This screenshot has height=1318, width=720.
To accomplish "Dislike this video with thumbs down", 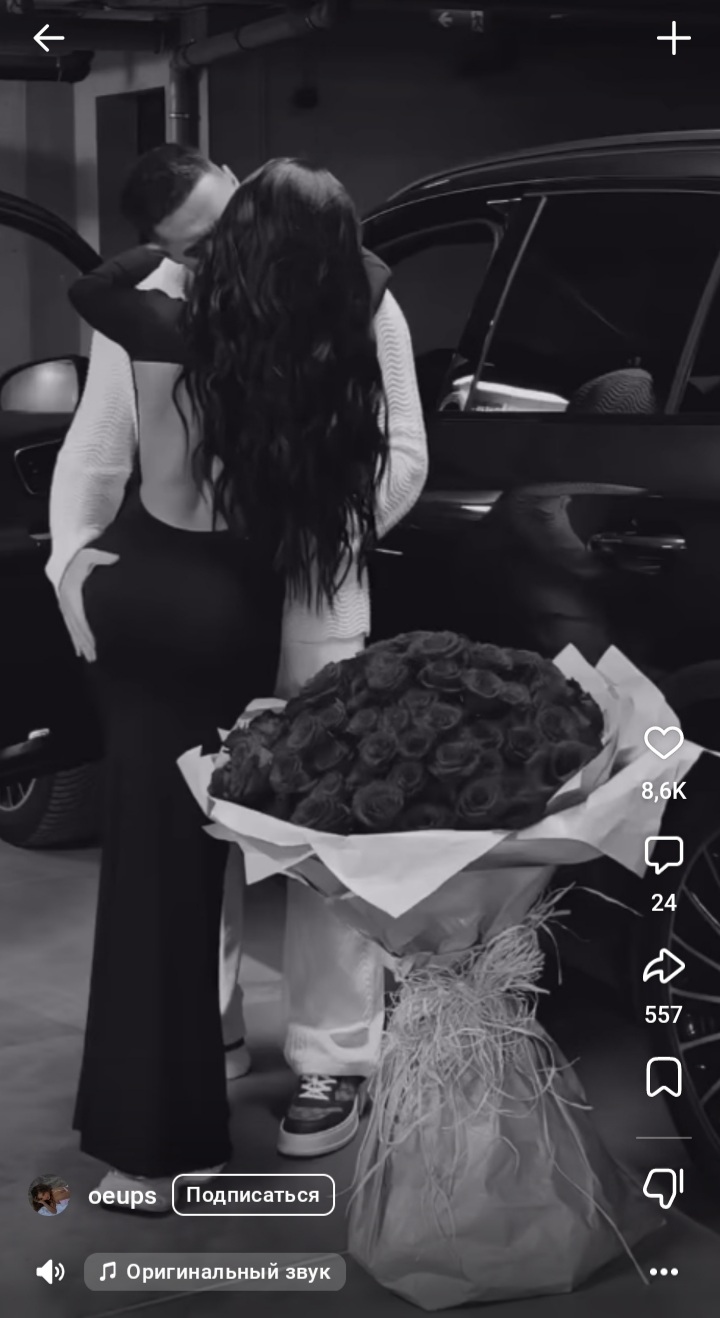I will tap(663, 1187).
